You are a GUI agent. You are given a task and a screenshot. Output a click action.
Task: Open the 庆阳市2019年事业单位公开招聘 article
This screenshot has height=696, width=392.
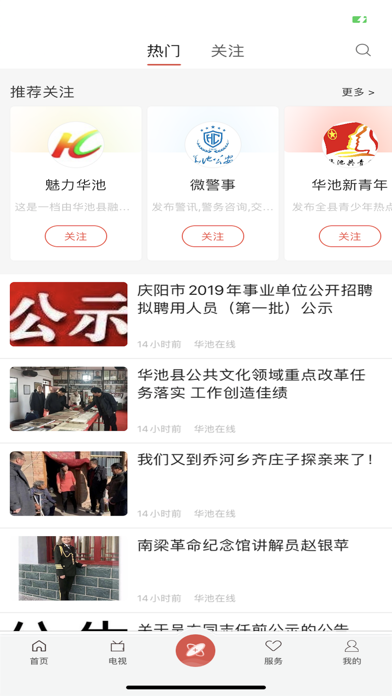[196, 316]
